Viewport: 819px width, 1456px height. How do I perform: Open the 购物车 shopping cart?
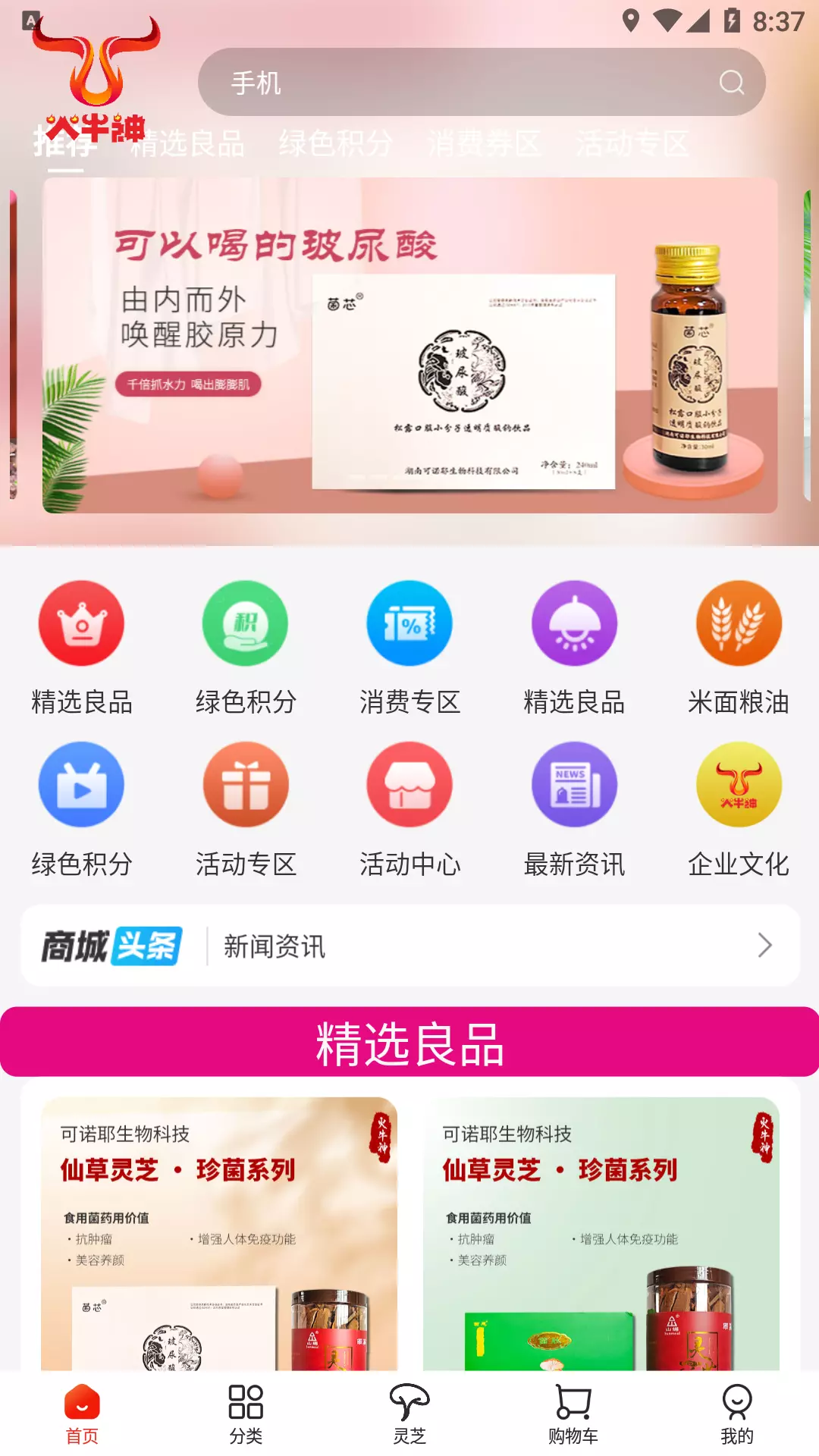[573, 1414]
